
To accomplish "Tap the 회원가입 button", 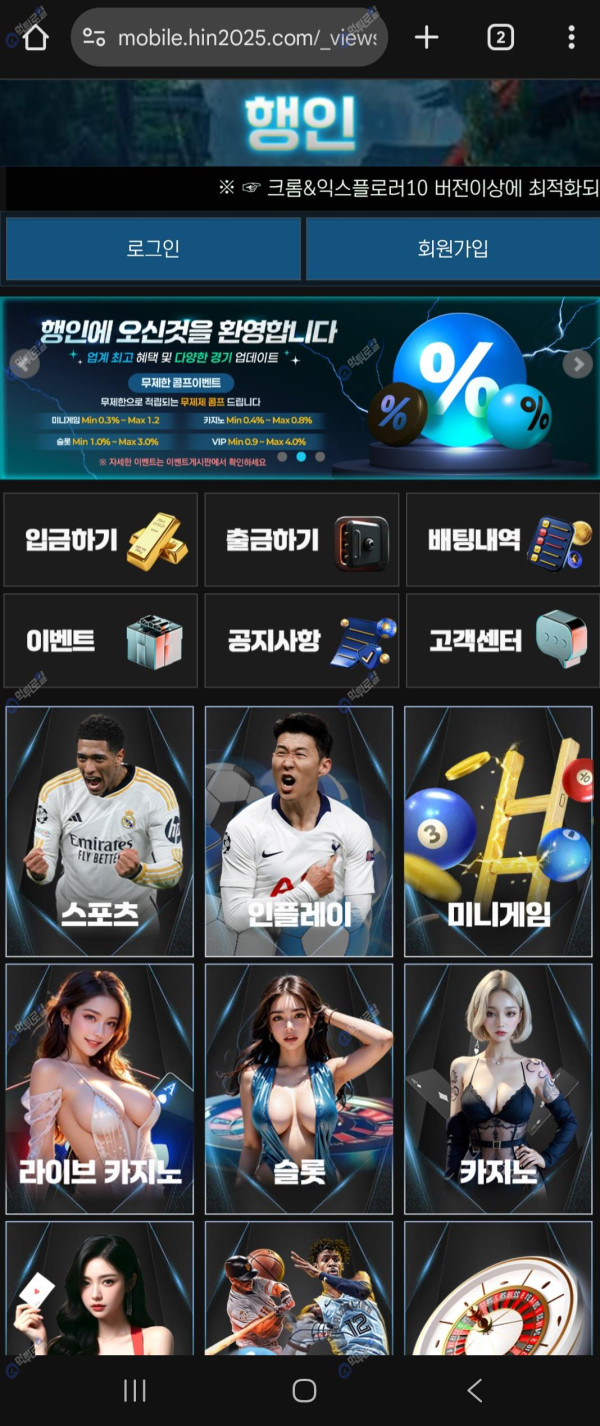I will [452, 248].
